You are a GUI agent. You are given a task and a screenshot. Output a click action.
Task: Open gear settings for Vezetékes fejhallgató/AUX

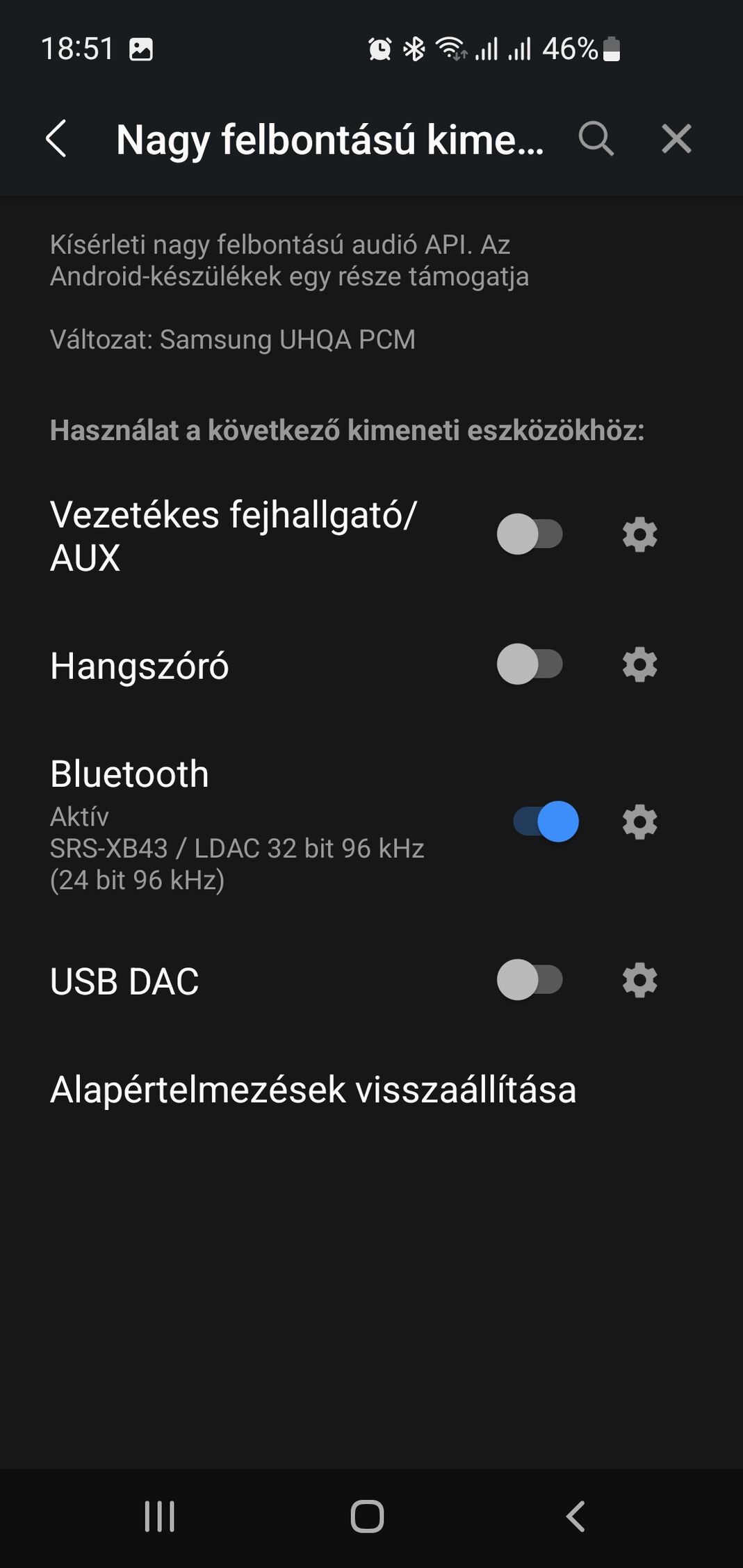[x=639, y=534]
